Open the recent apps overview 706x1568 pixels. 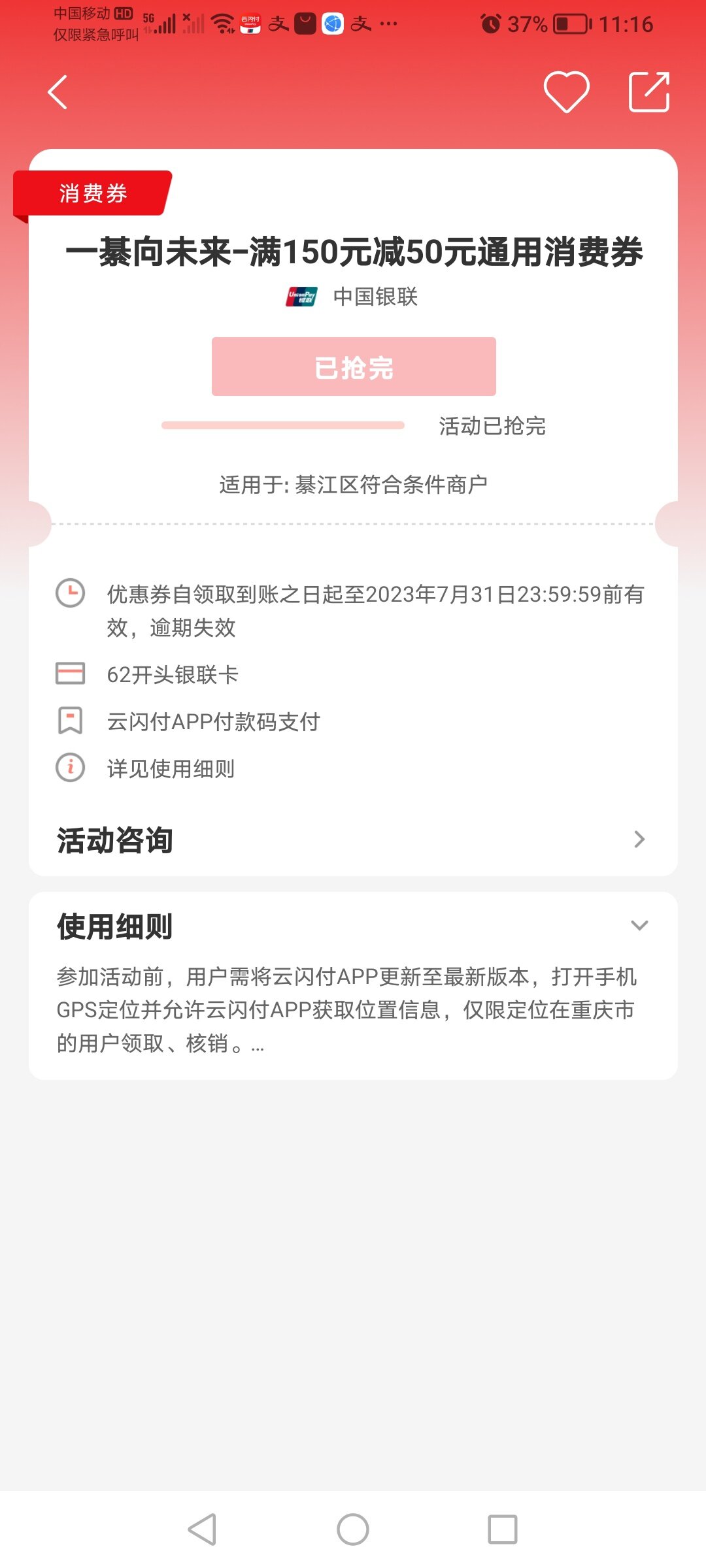(502, 1529)
